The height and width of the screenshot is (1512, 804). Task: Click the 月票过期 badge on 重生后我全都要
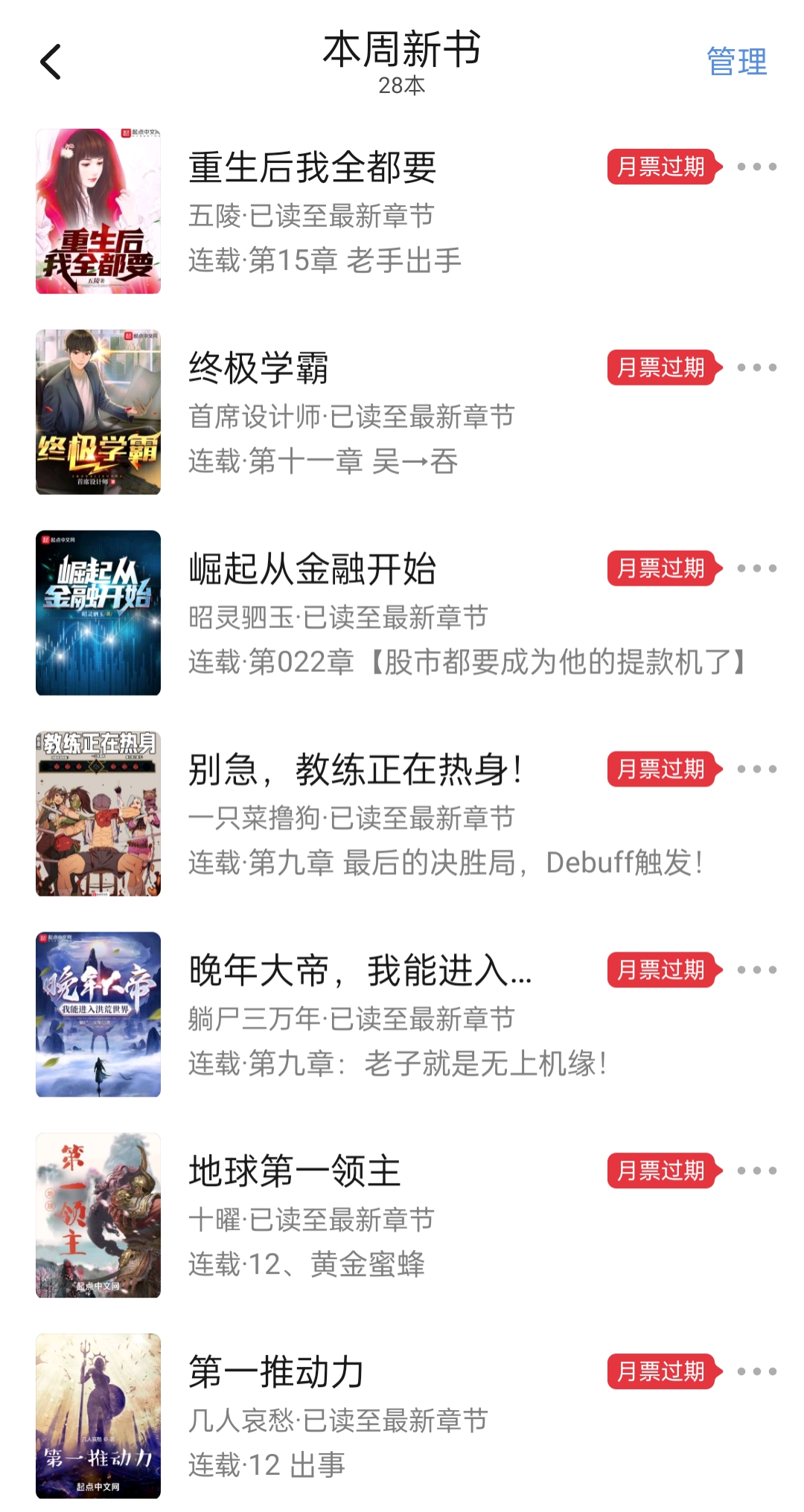[x=661, y=167]
